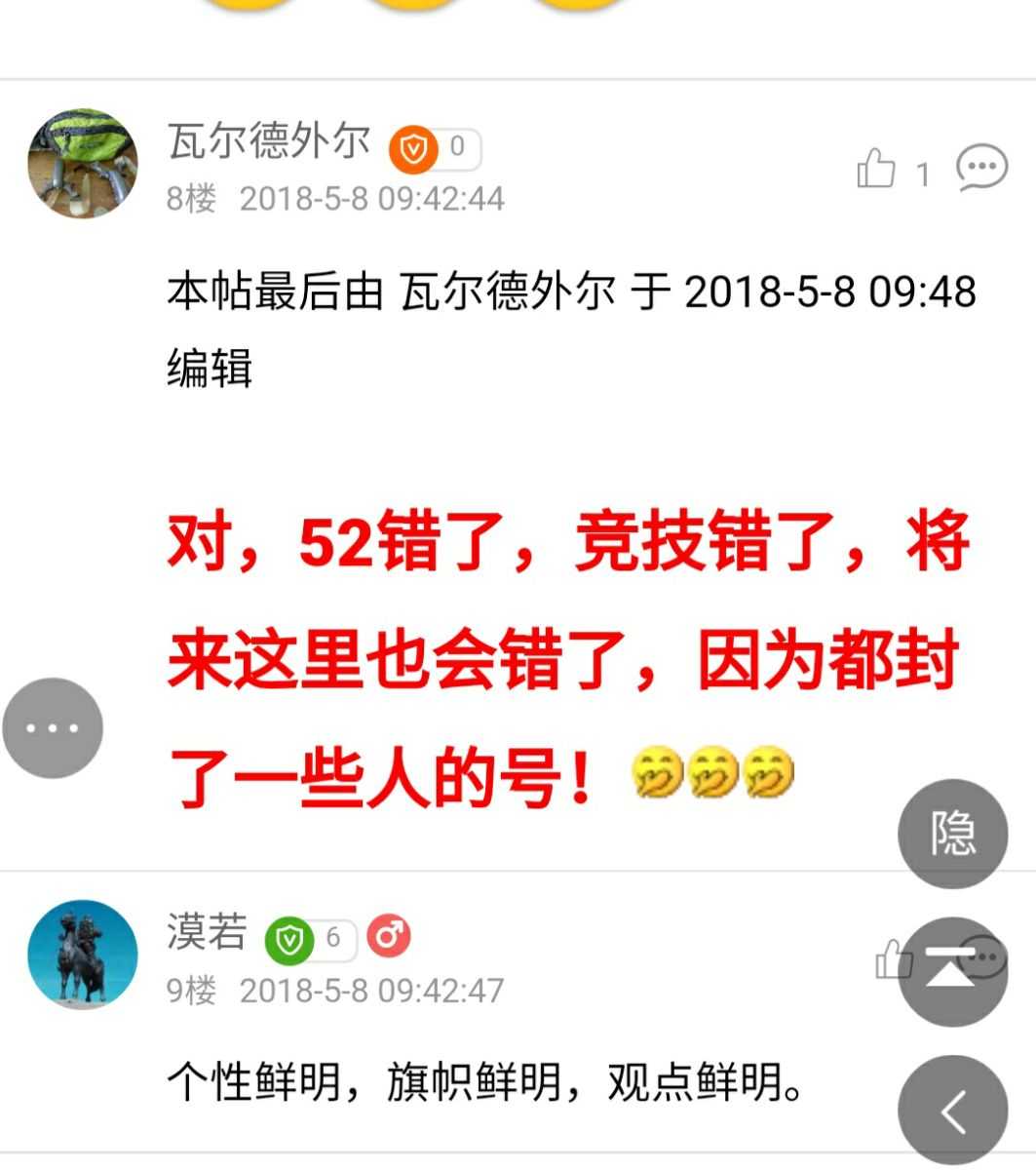Reply to 瓦尔德外尔's 8楼 comment

tap(979, 168)
